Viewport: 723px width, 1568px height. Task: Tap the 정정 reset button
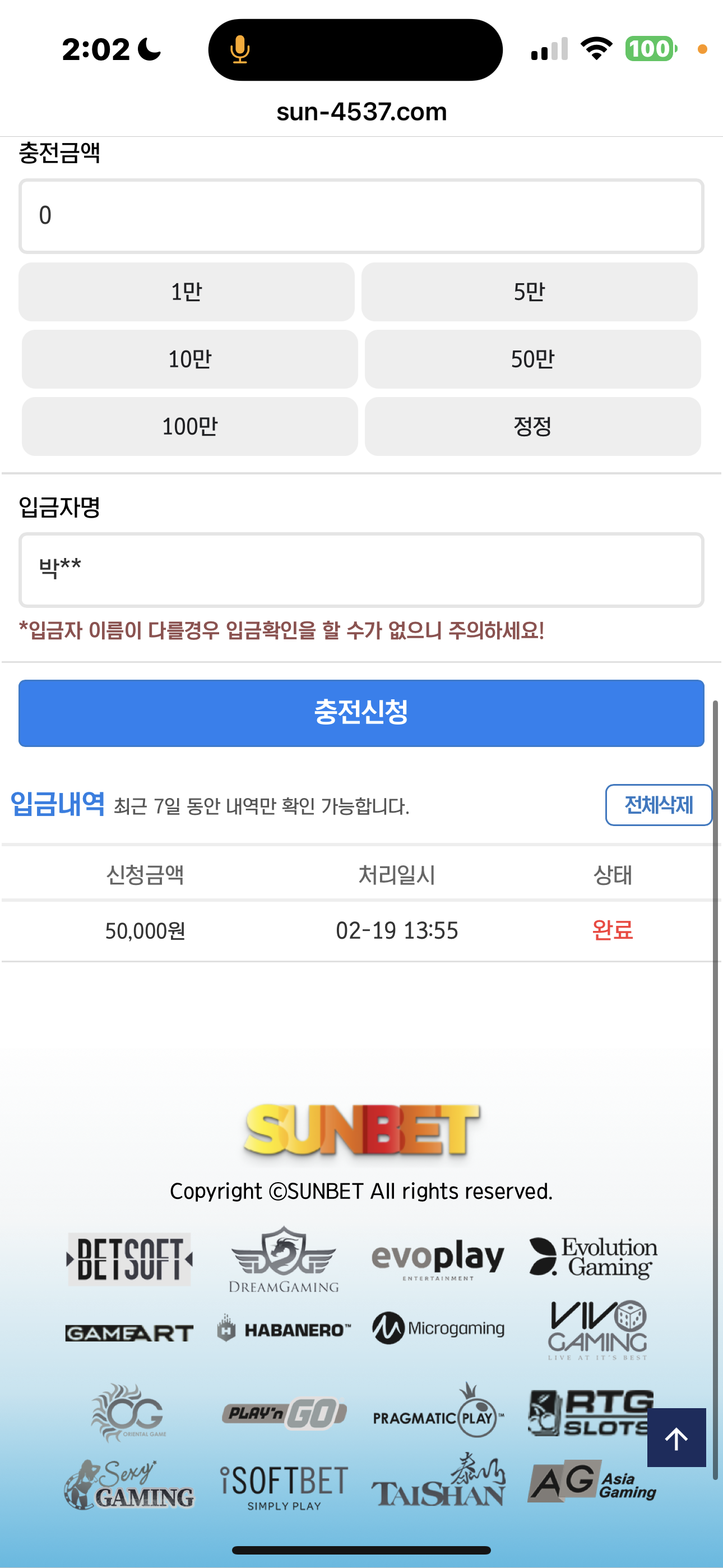tap(532, 426)
